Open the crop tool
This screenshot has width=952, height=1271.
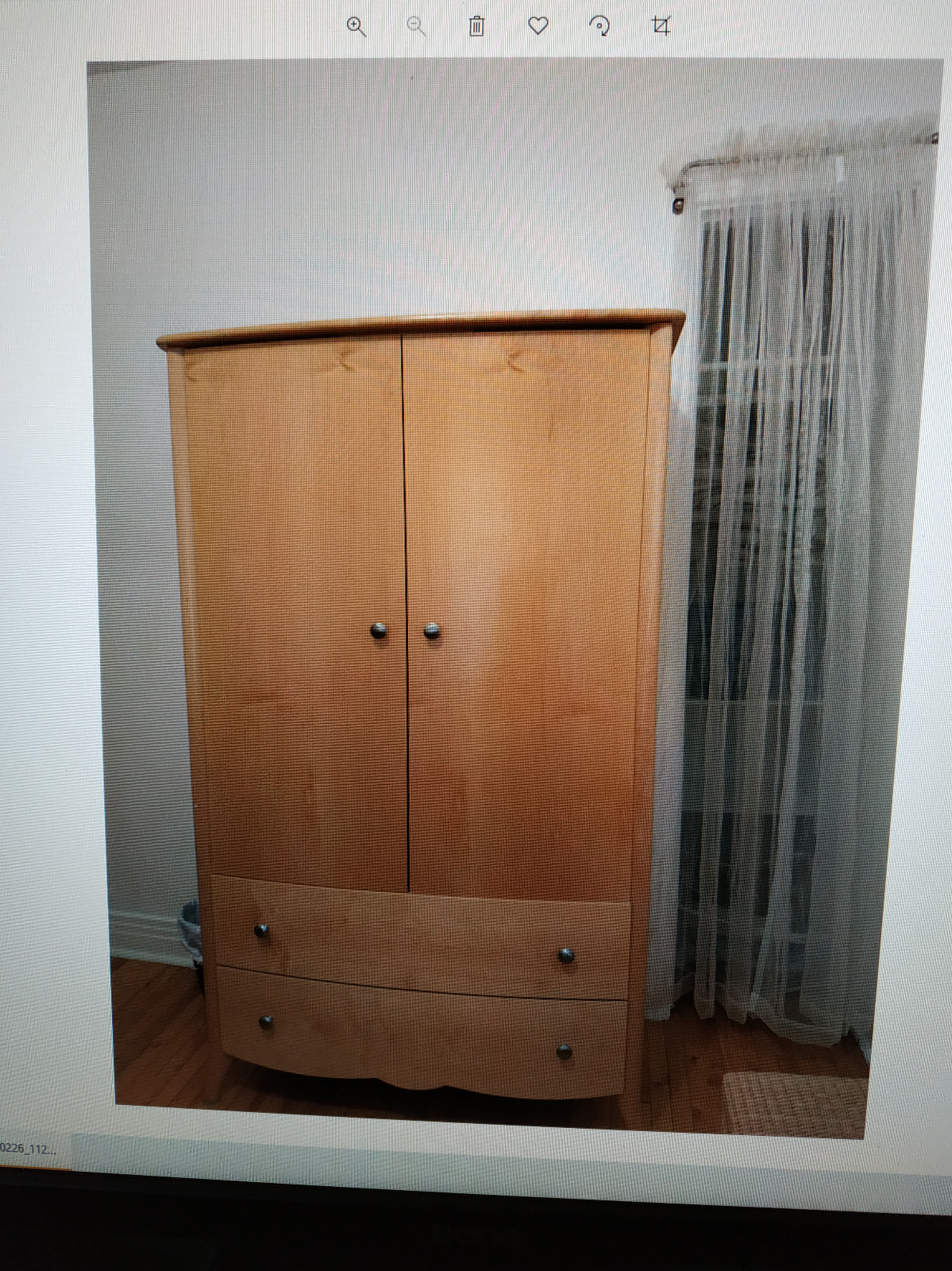point(661,26)
